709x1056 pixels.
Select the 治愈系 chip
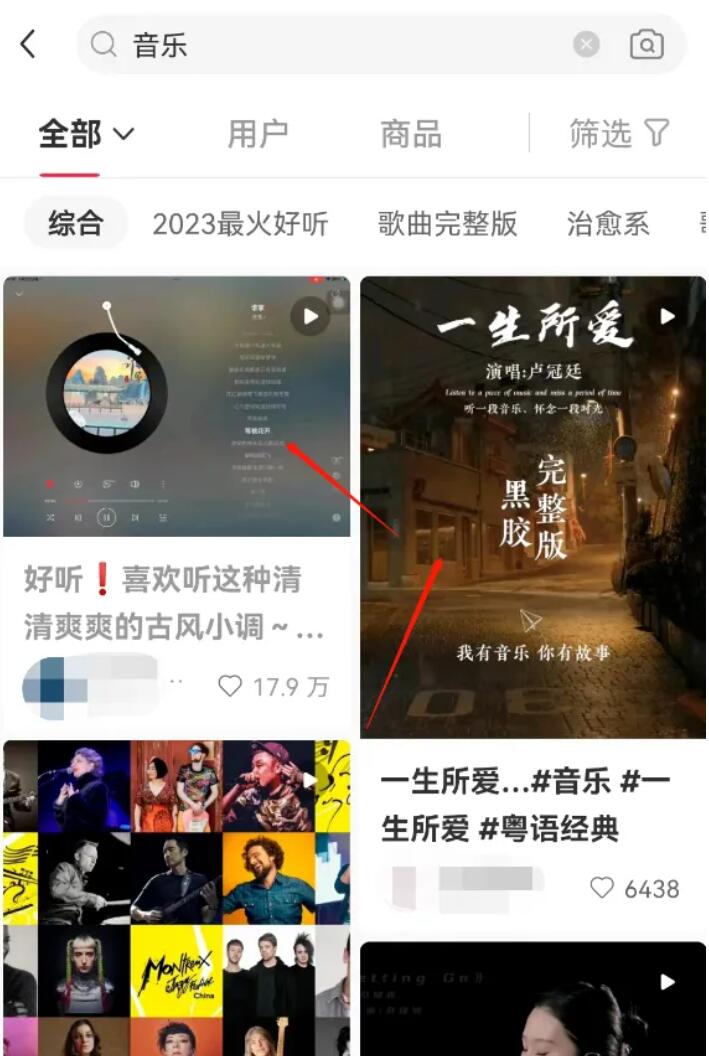tap(608, 223)
